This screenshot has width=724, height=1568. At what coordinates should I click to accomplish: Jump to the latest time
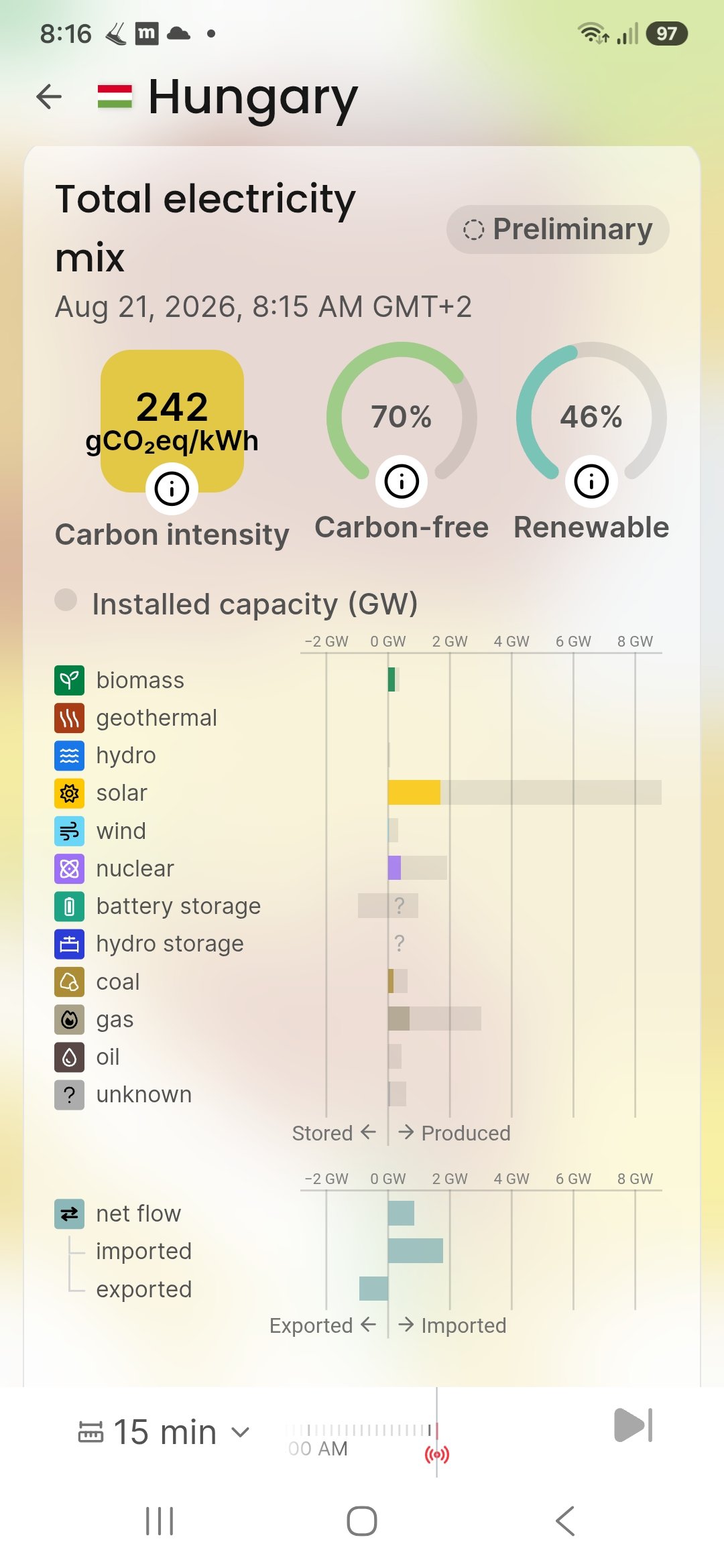click(633, 1425)
